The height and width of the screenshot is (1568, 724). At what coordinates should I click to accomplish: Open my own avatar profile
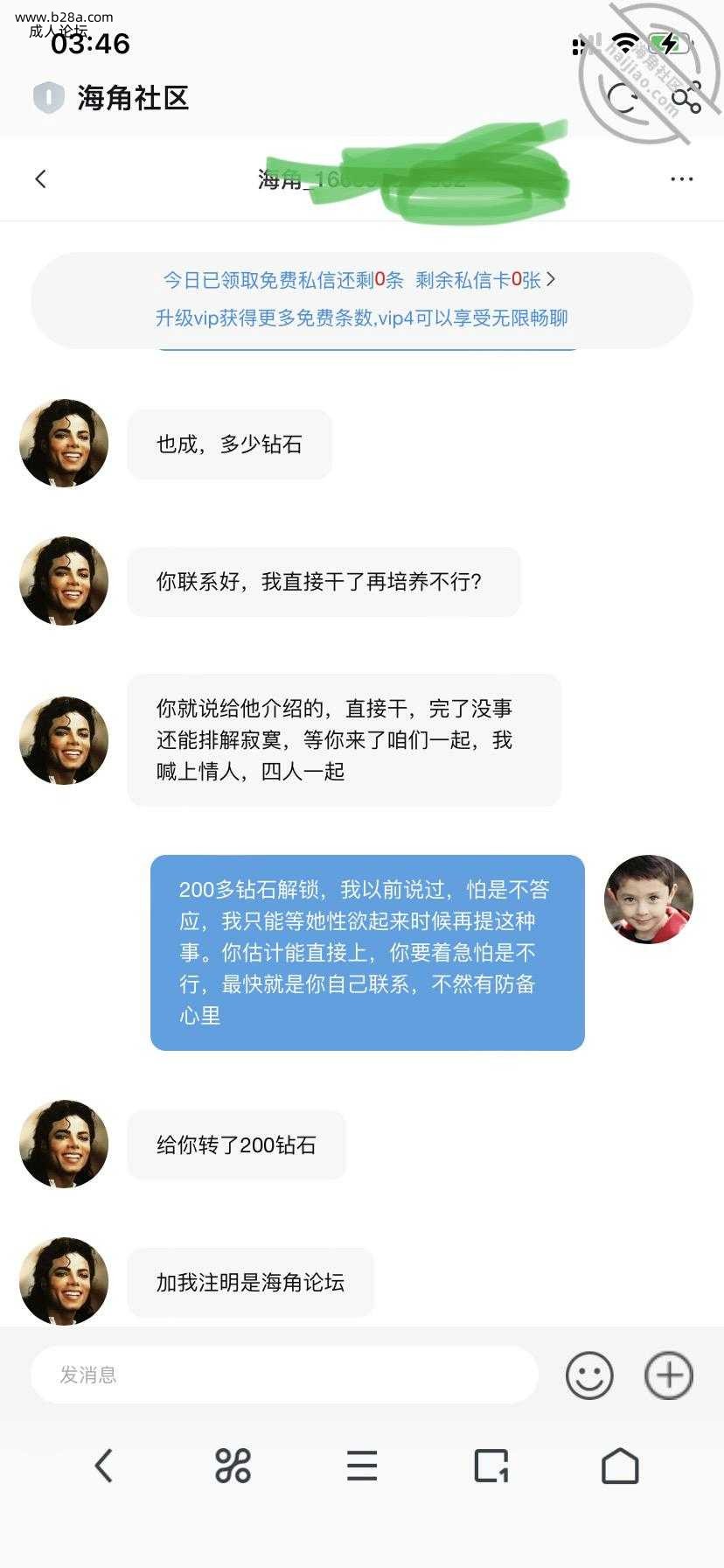pos(648,899)
